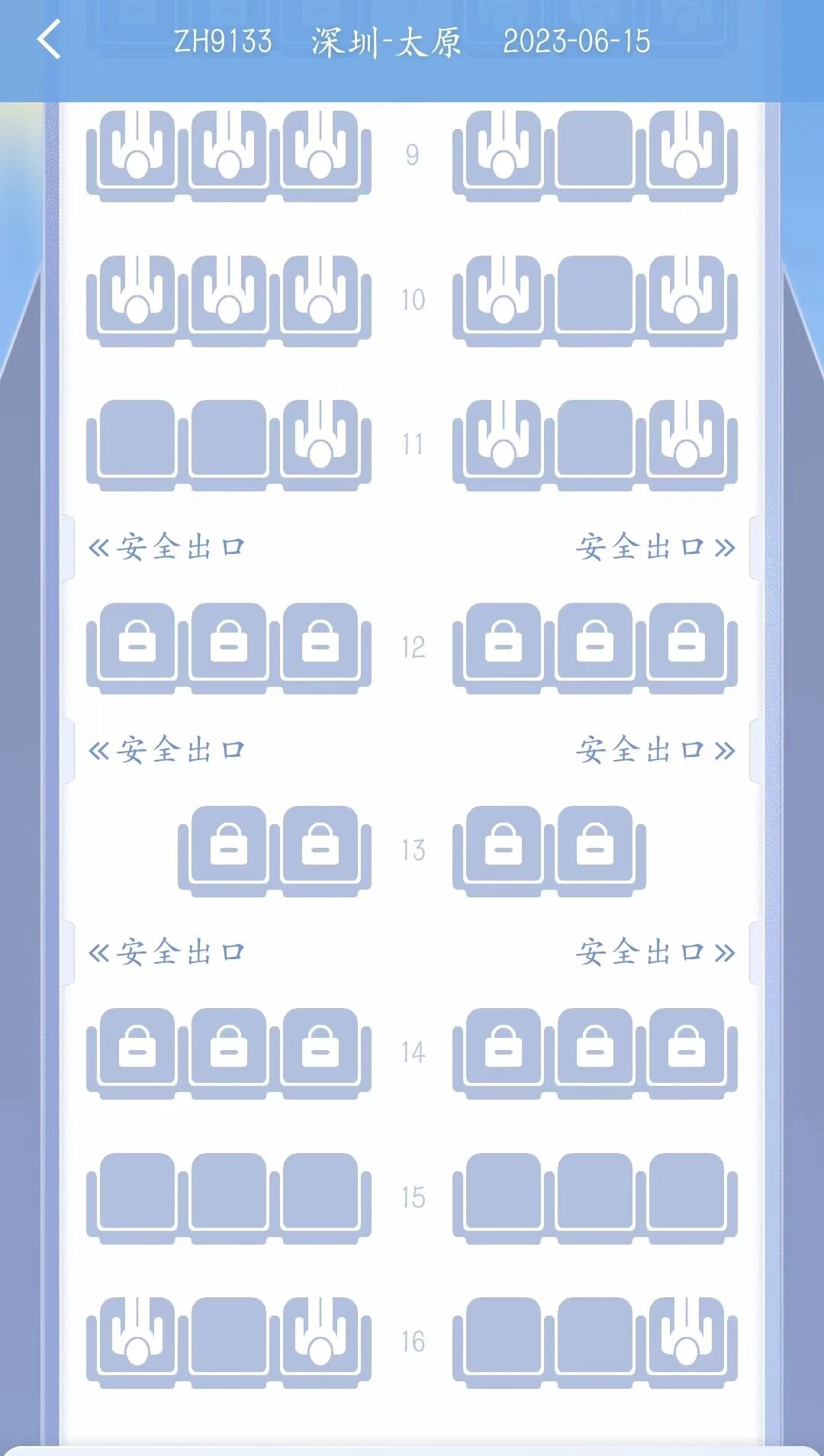Screen dimensions: 824x1456
Task: Pick the left-side middle seat in row 15
Action: pos(229,1192)
